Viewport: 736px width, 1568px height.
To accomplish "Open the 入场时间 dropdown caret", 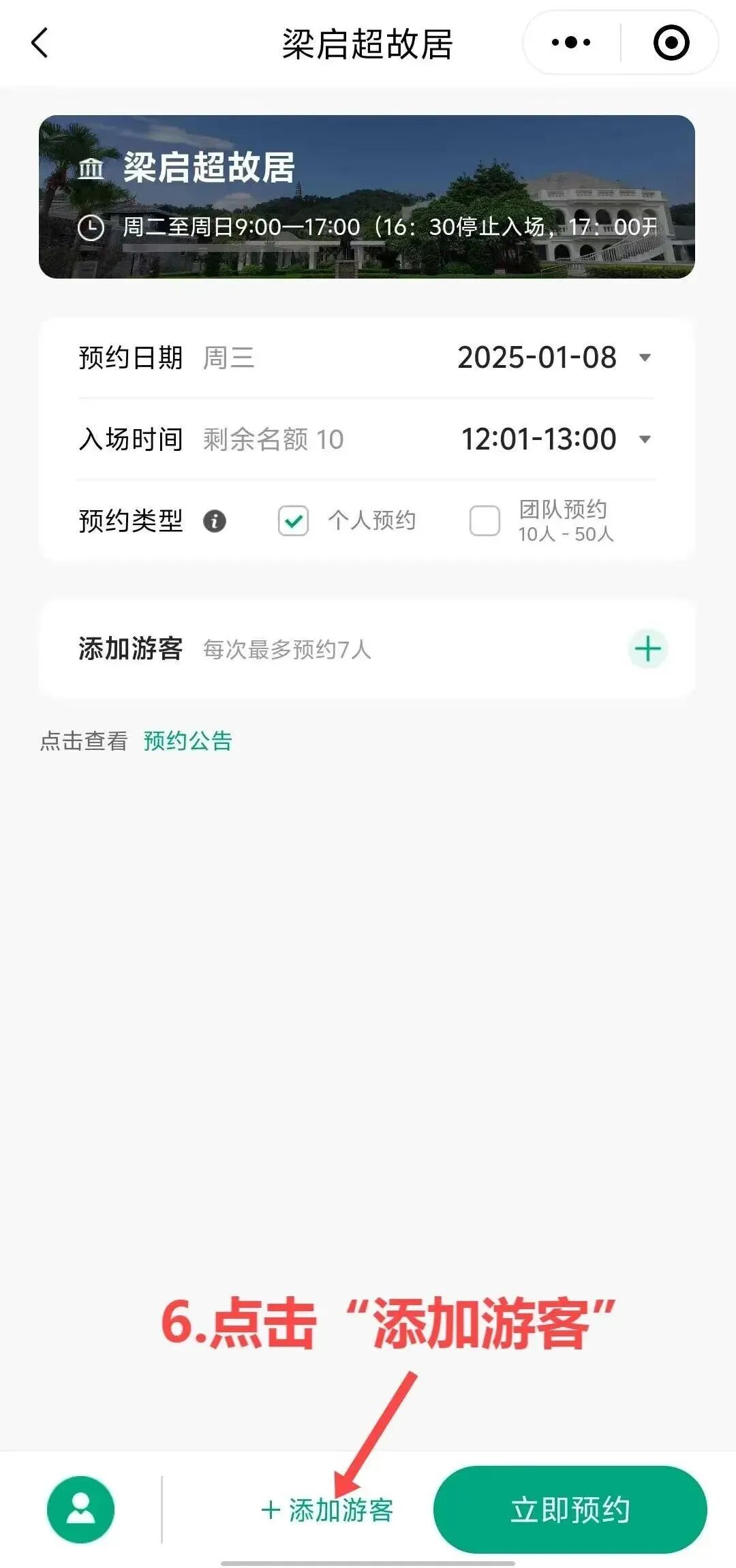I will click(x=643, y=440).
